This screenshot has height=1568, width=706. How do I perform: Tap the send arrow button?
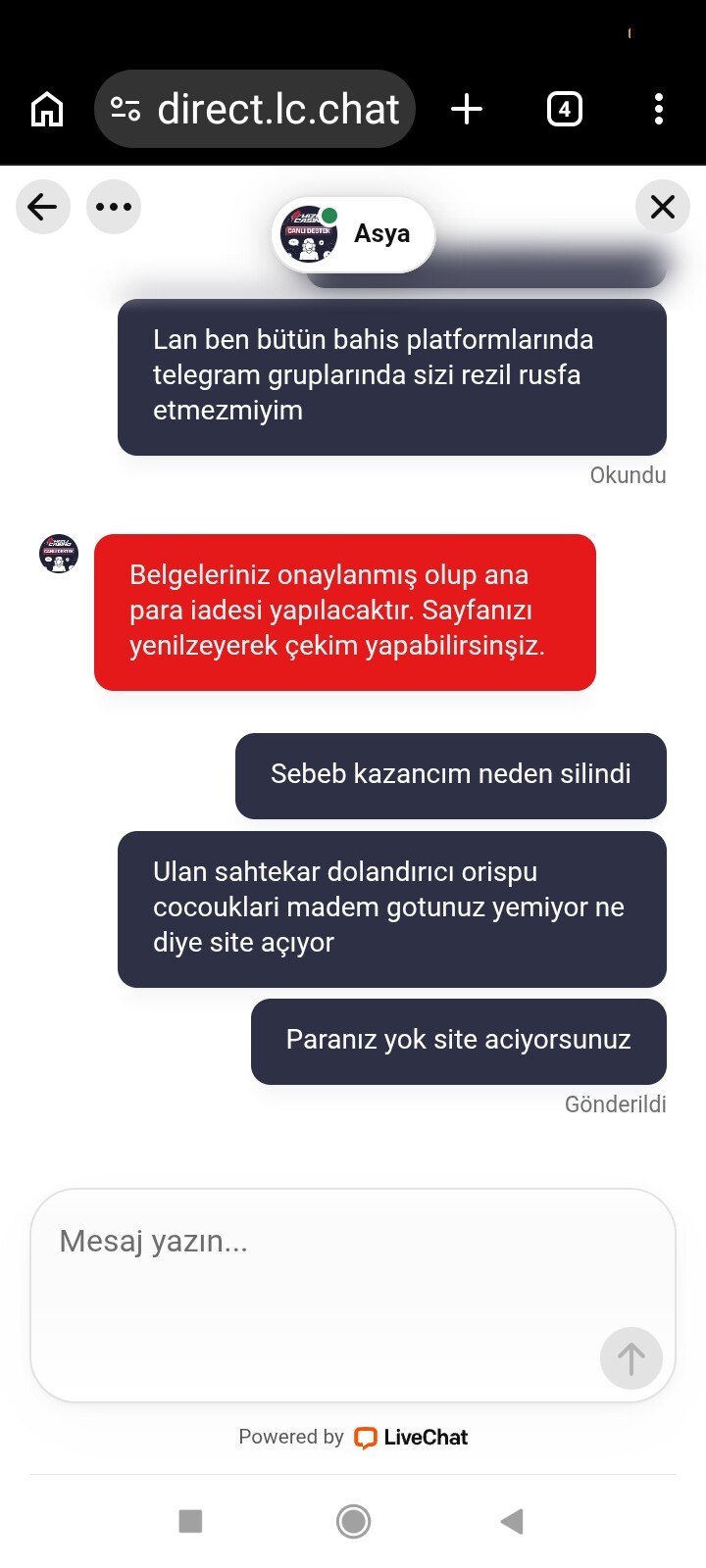631,1358
